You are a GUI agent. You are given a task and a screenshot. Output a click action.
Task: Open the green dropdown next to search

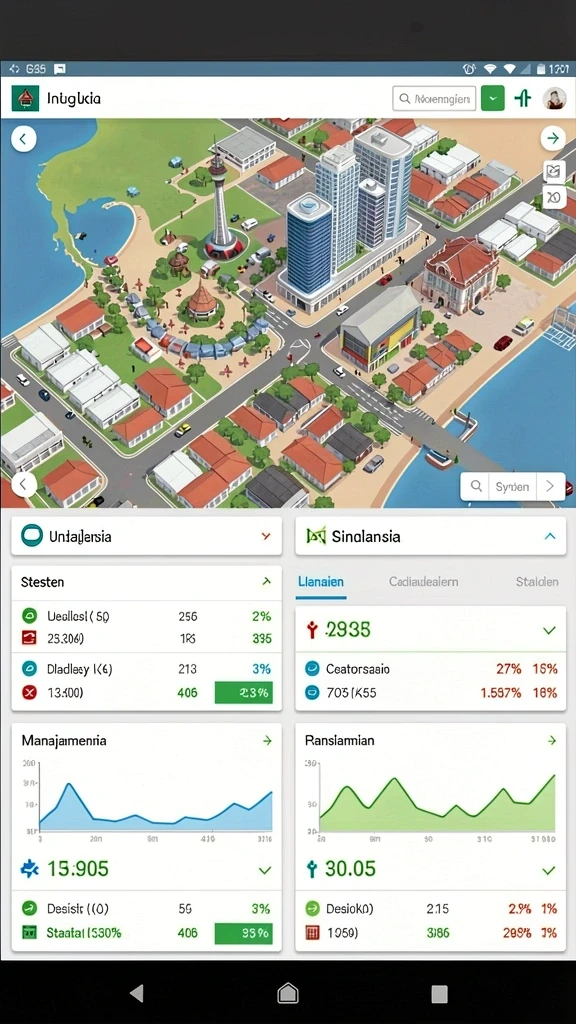coord(492,99)
